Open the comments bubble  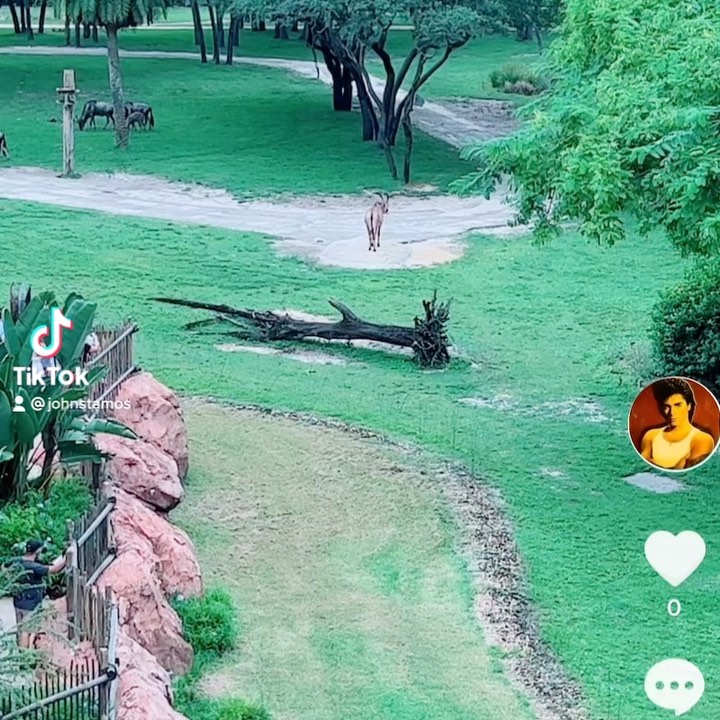point(674,685)
